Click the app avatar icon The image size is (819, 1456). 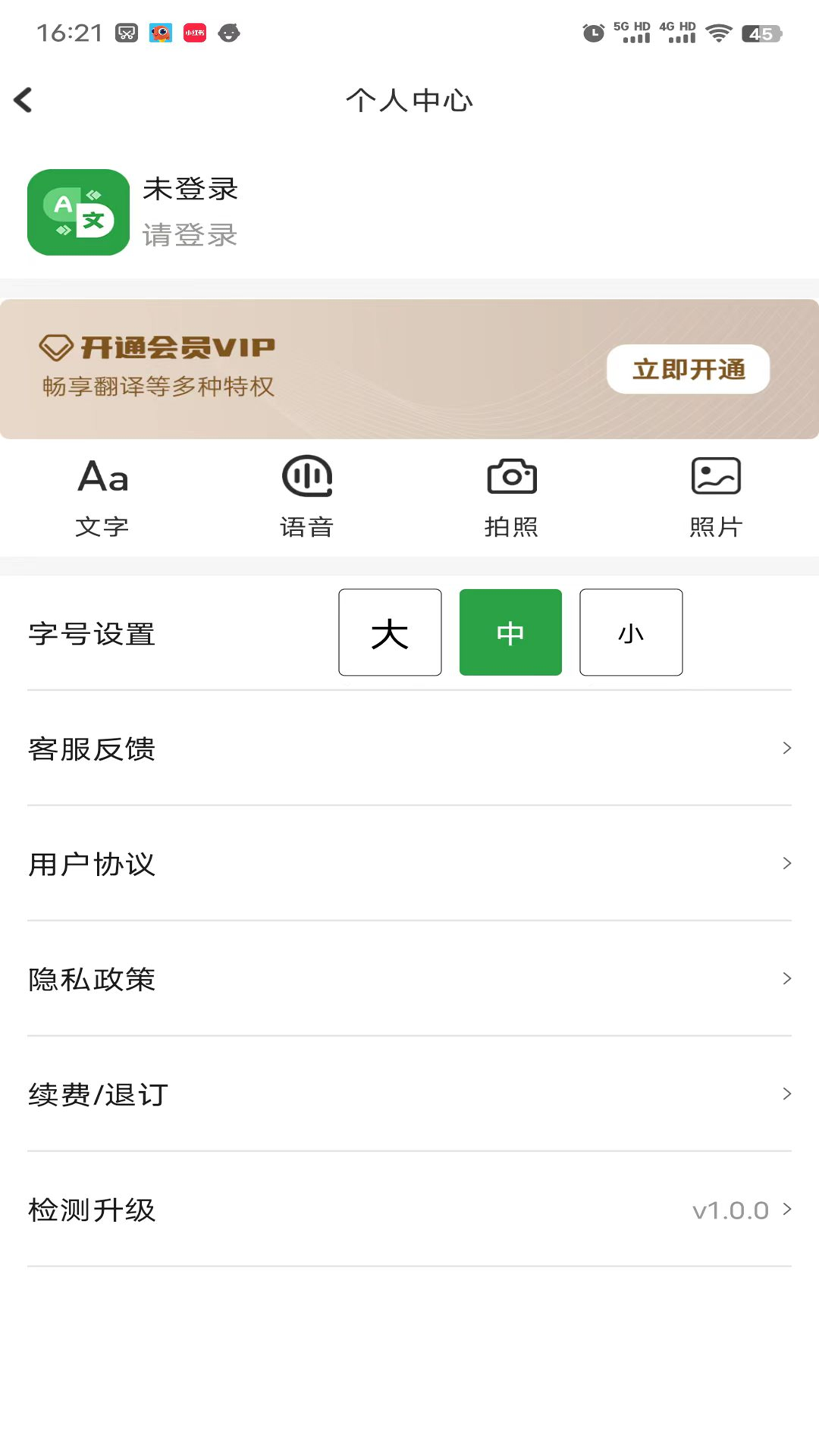tap(77, 212)
